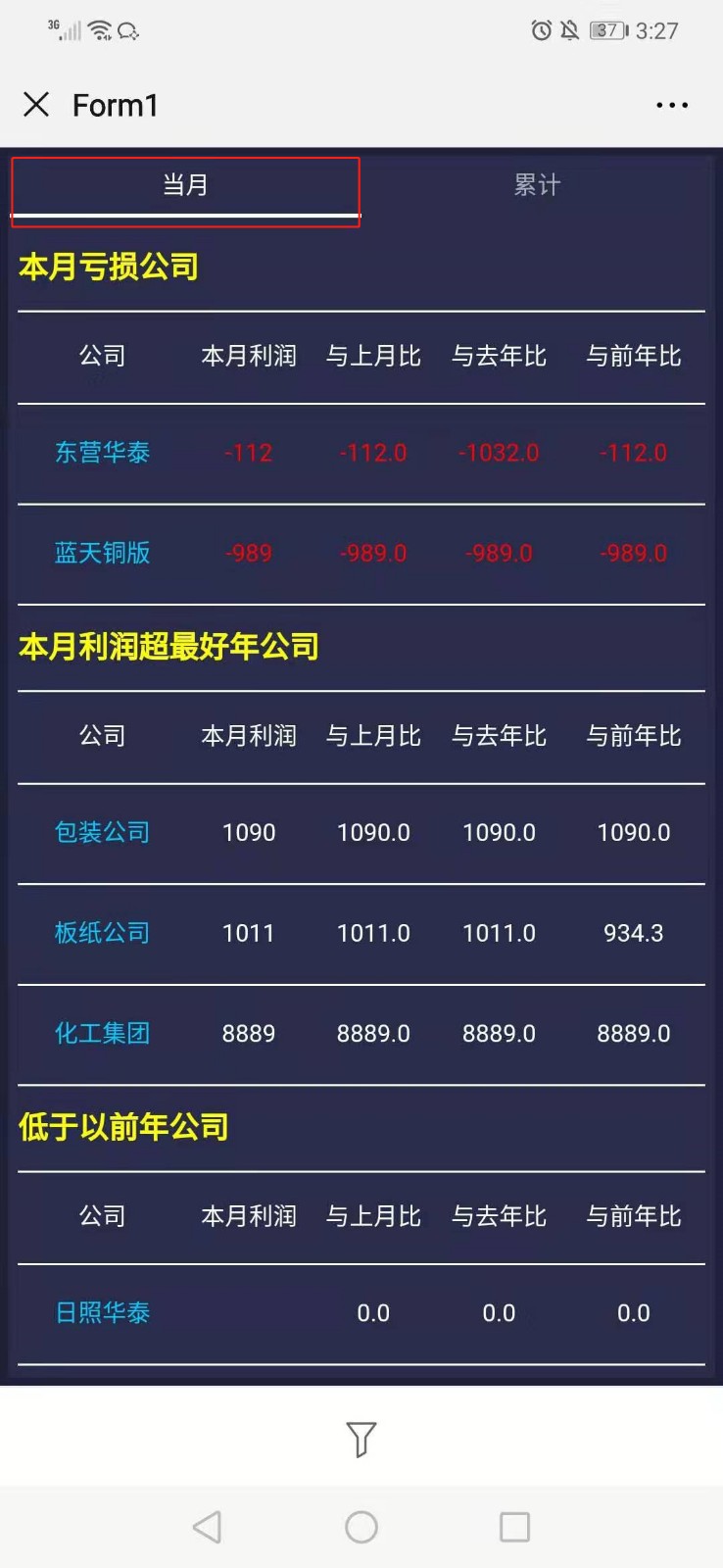Close the Form1 page
Image resolution: width=723 pixels, height=1568 pixels.
pos(36,105)
